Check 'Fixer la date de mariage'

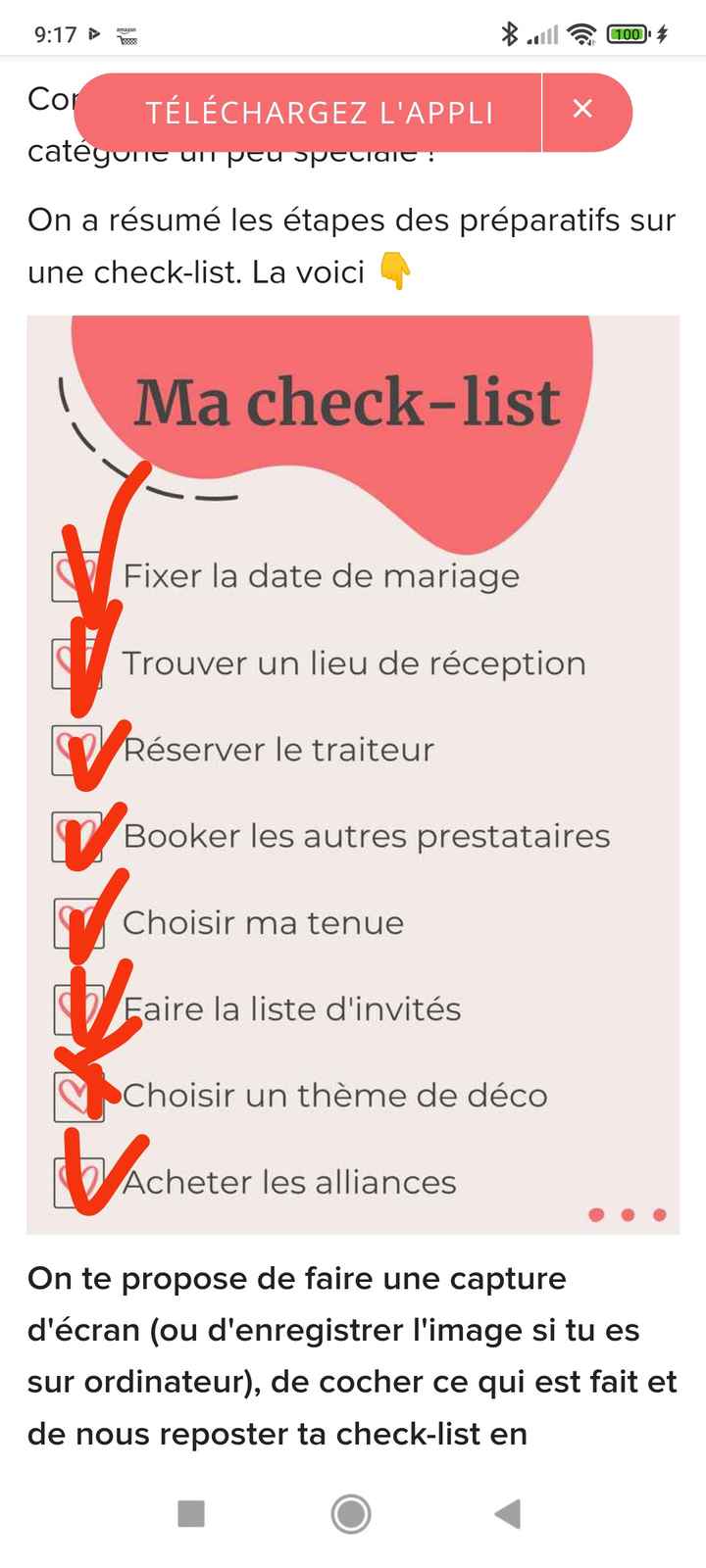pos(76,576)
